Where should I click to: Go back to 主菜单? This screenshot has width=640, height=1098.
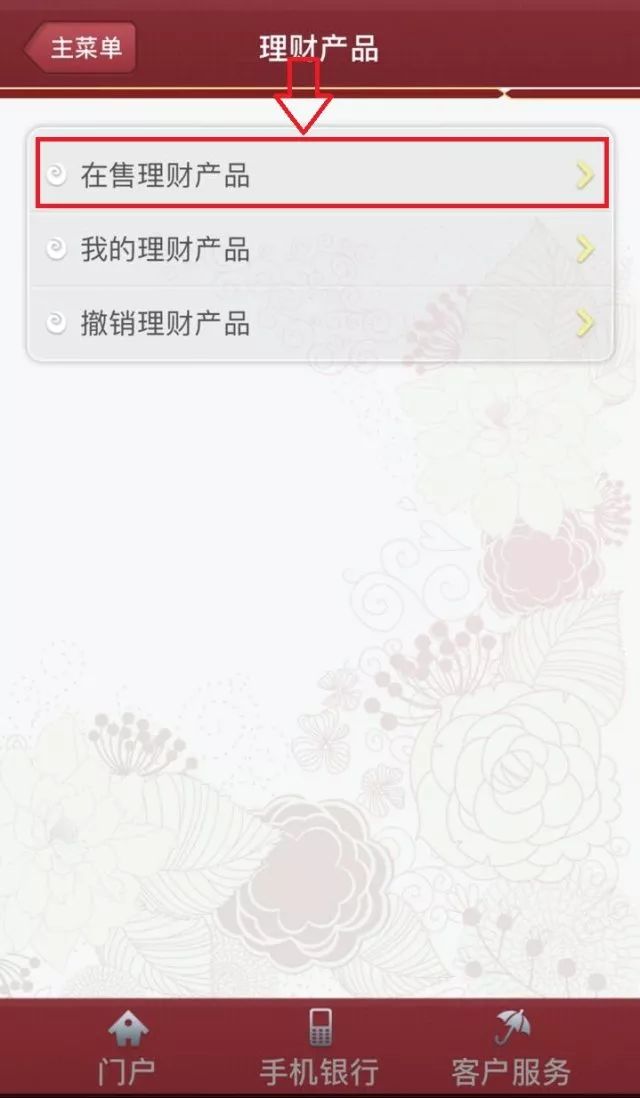(82, 47)
